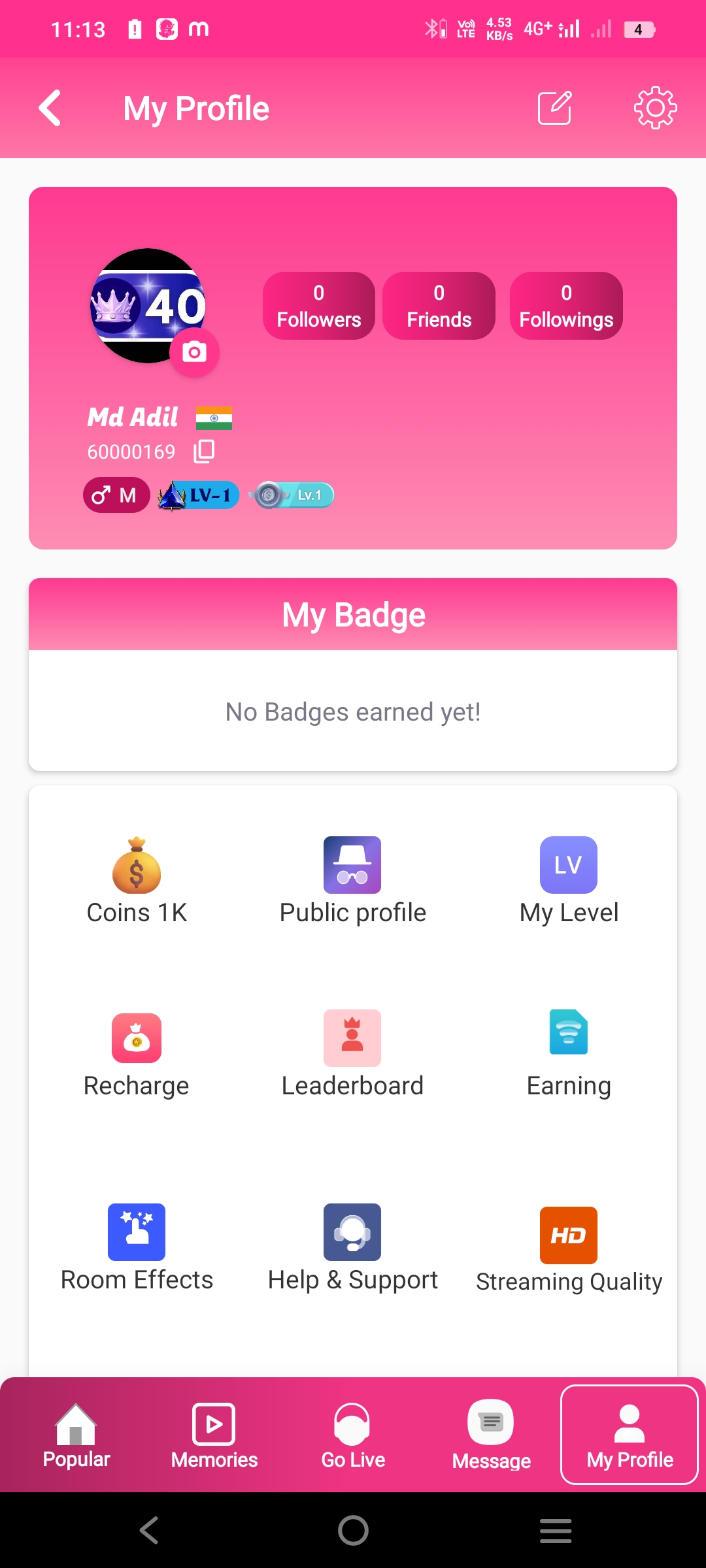Switch to the Message tab
Viewport: 706px width, 1568px height.
tap(492, 1436)
